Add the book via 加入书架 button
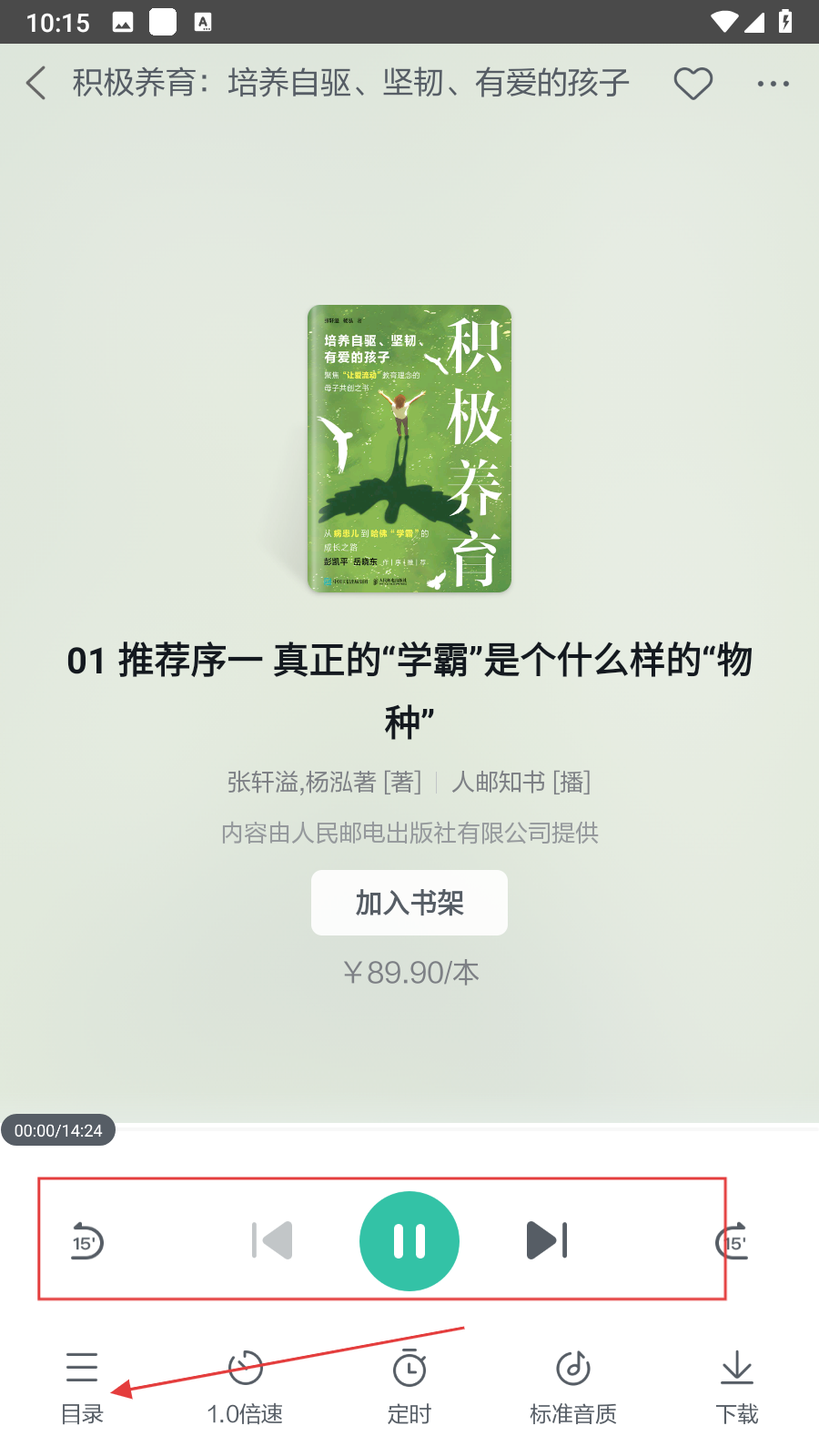The height and width of the screenshot is (1456, 819). coord(409,903)
